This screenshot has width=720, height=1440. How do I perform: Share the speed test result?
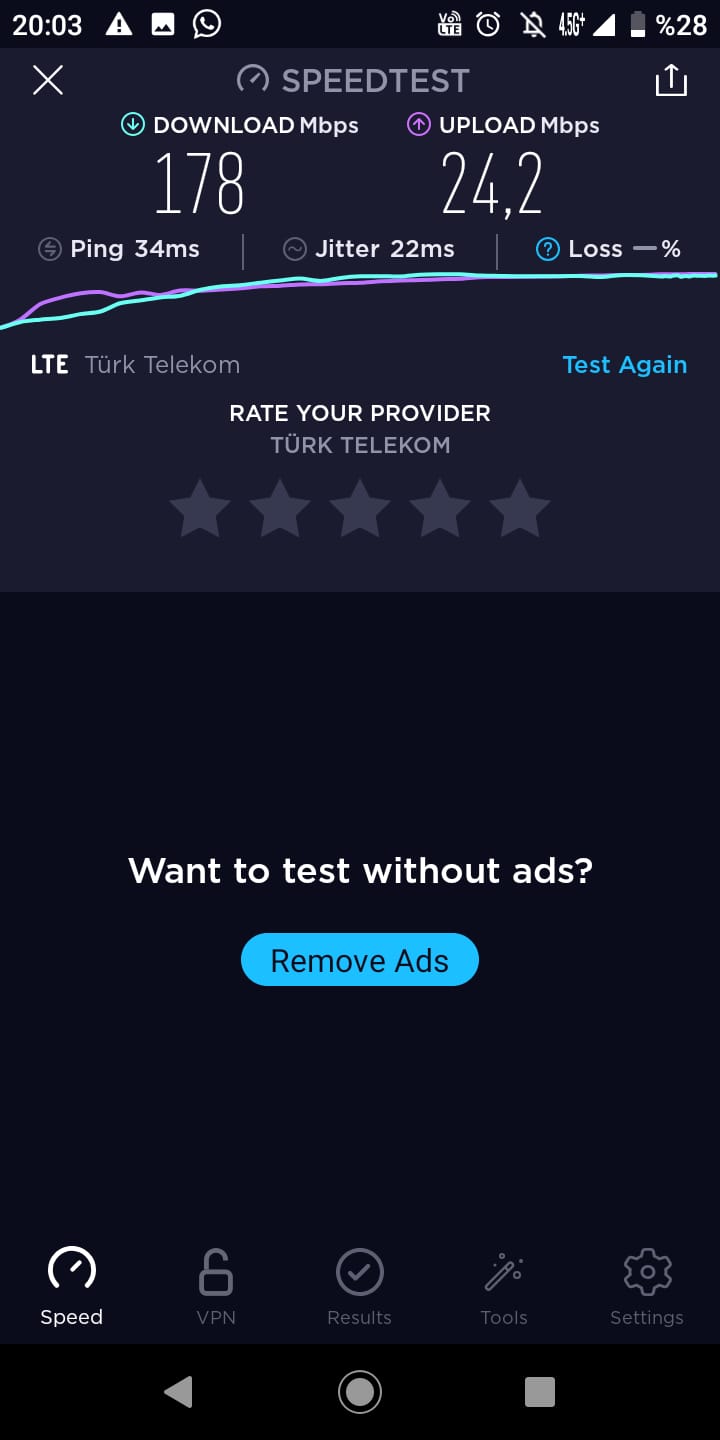[x=671, y=80]
